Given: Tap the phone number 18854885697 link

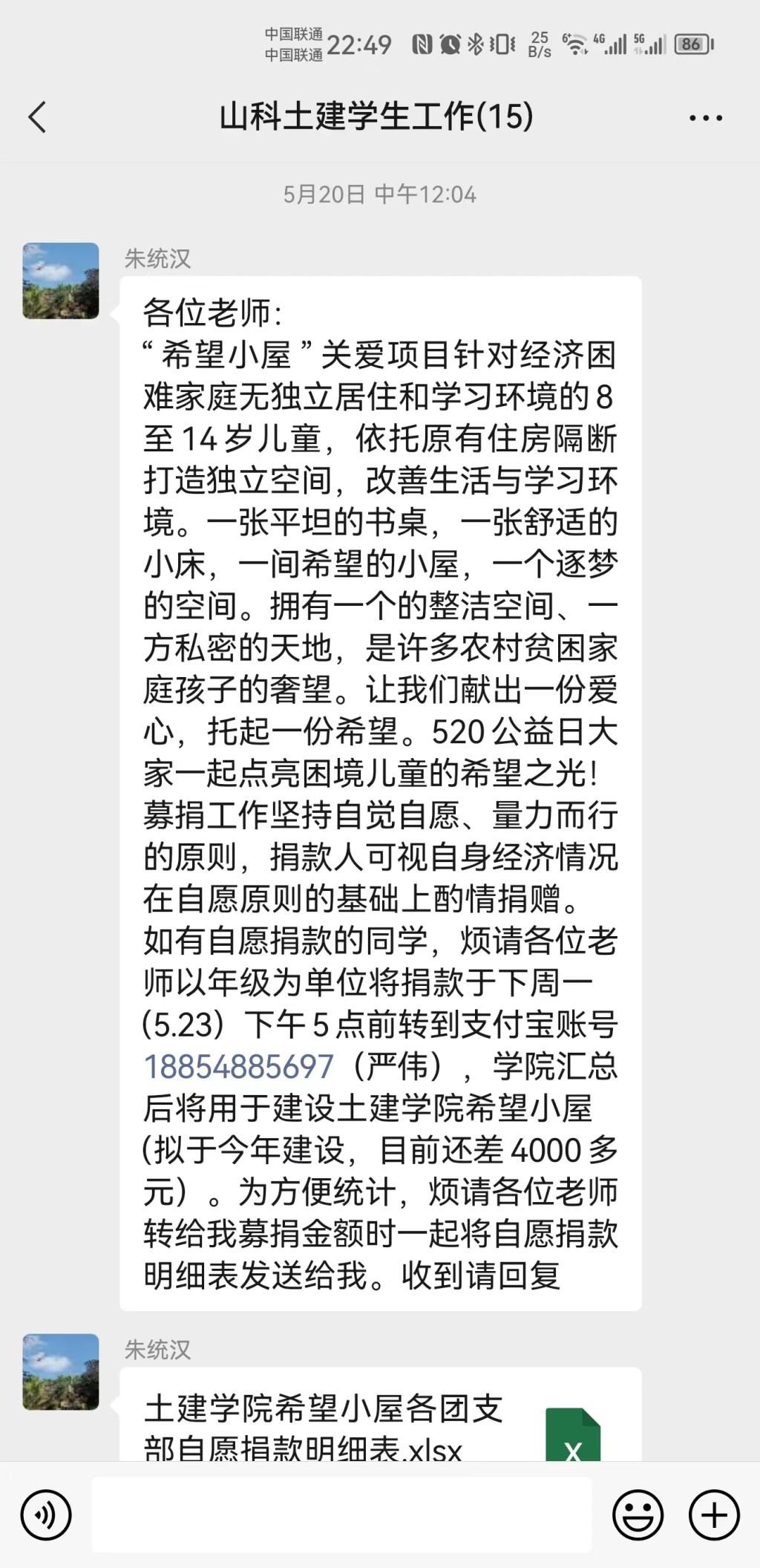Looking at the screenshot, I should coord(237,1065).
